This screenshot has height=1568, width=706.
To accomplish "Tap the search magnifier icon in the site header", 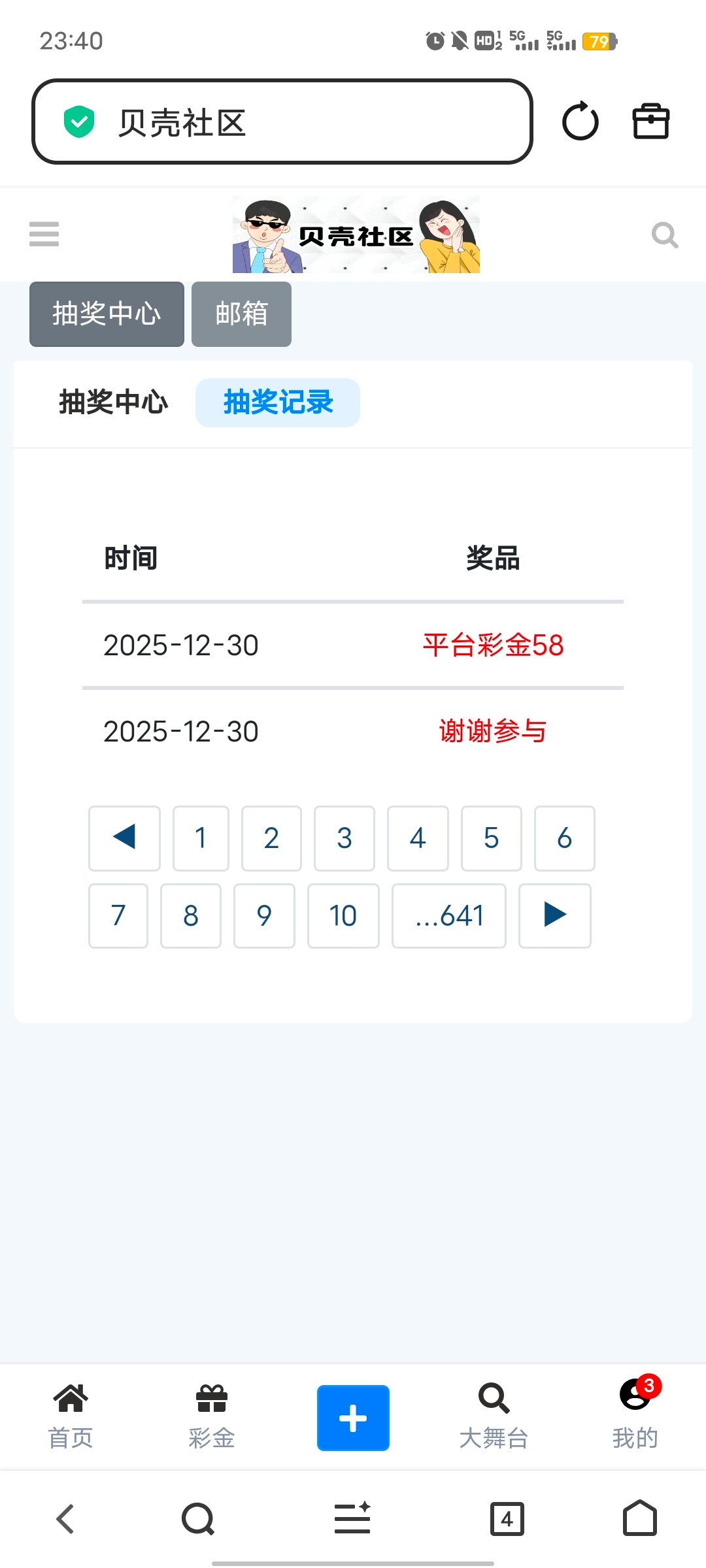I will (x=665, y=235).
